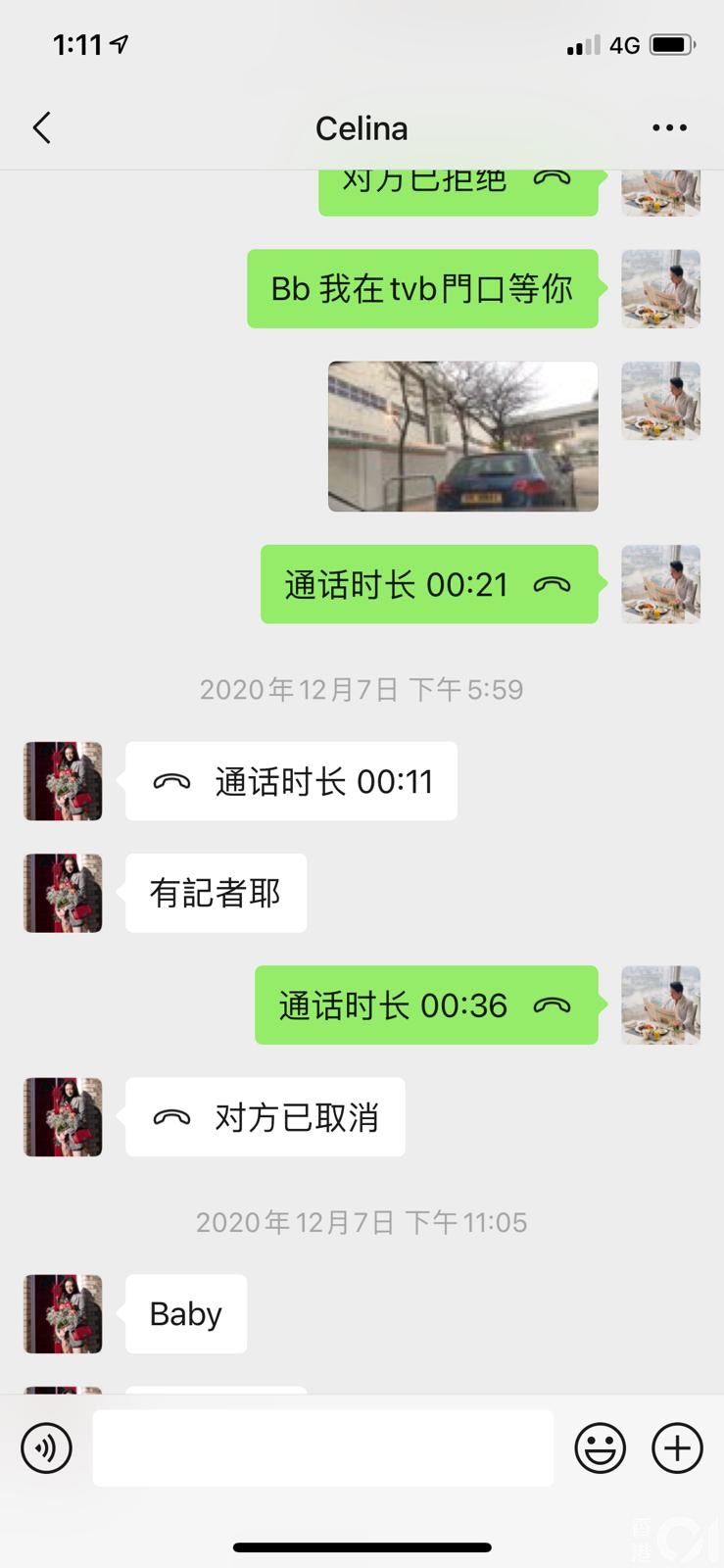Call again from 通话时长 00:36 bubble

pyautogui.click(x=426, y=1004)
